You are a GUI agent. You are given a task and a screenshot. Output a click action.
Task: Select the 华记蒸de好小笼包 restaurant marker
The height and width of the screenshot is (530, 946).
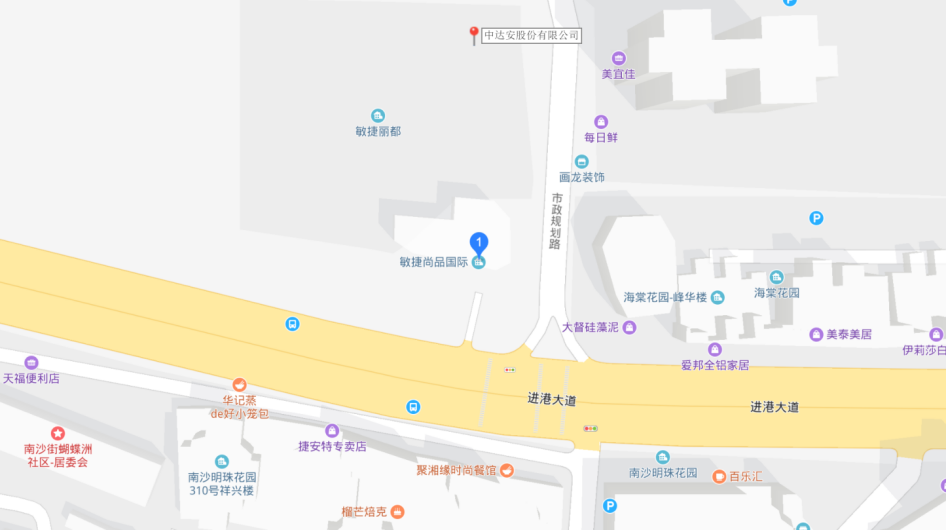pos(239,385)
